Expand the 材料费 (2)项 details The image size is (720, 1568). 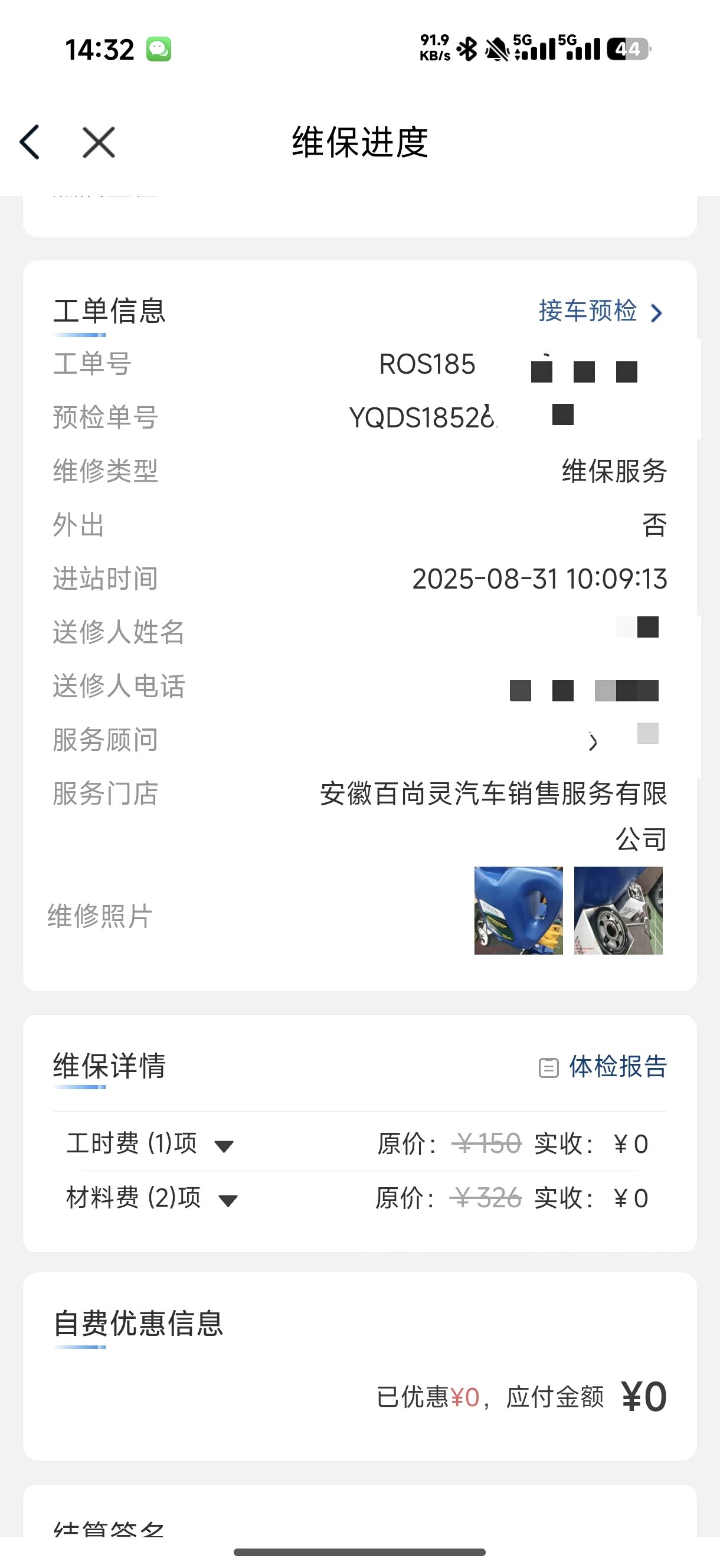pos(228,1200)
